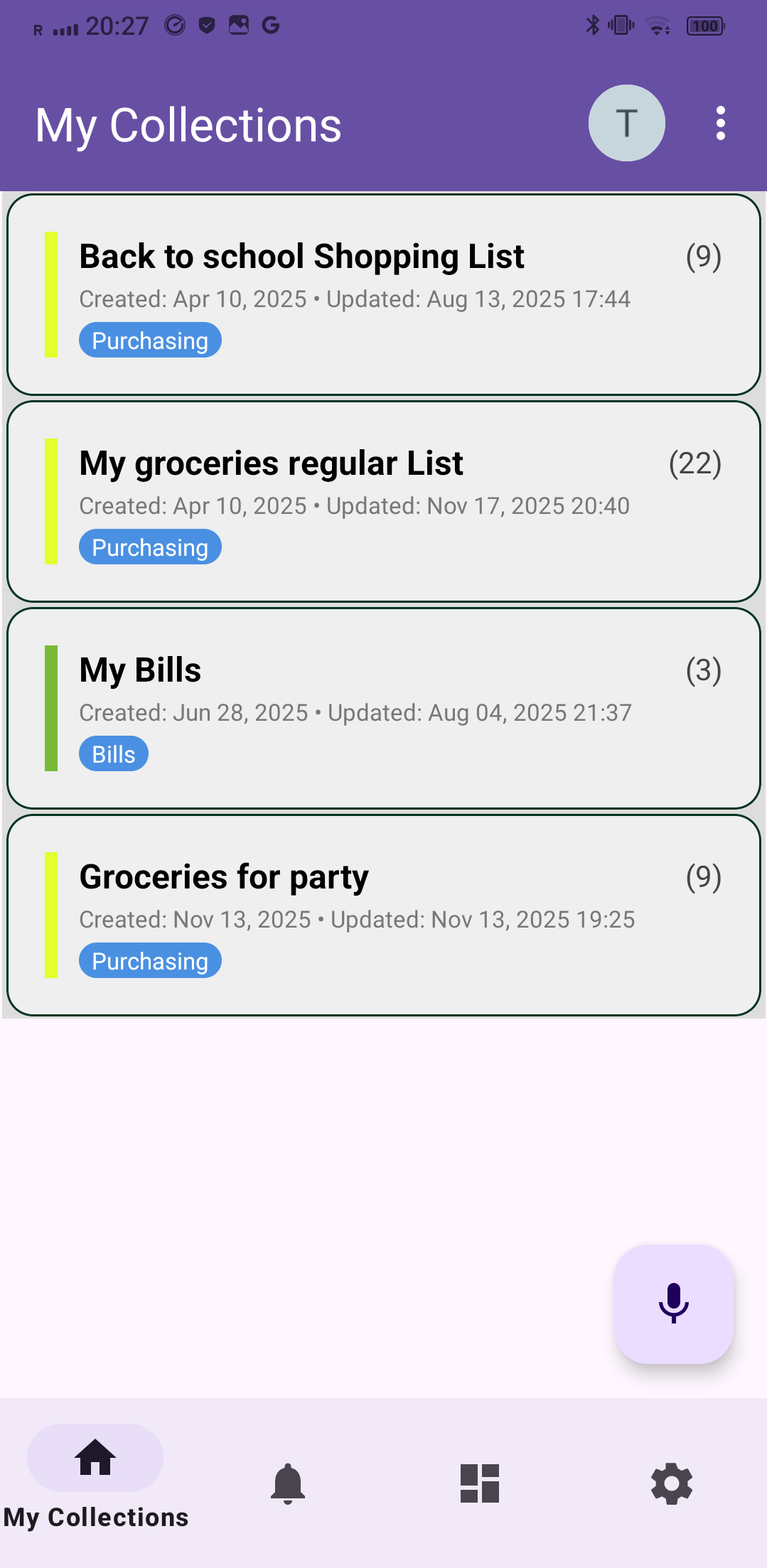Select the Purchasing tag on Back to school list

click(150, 340)
